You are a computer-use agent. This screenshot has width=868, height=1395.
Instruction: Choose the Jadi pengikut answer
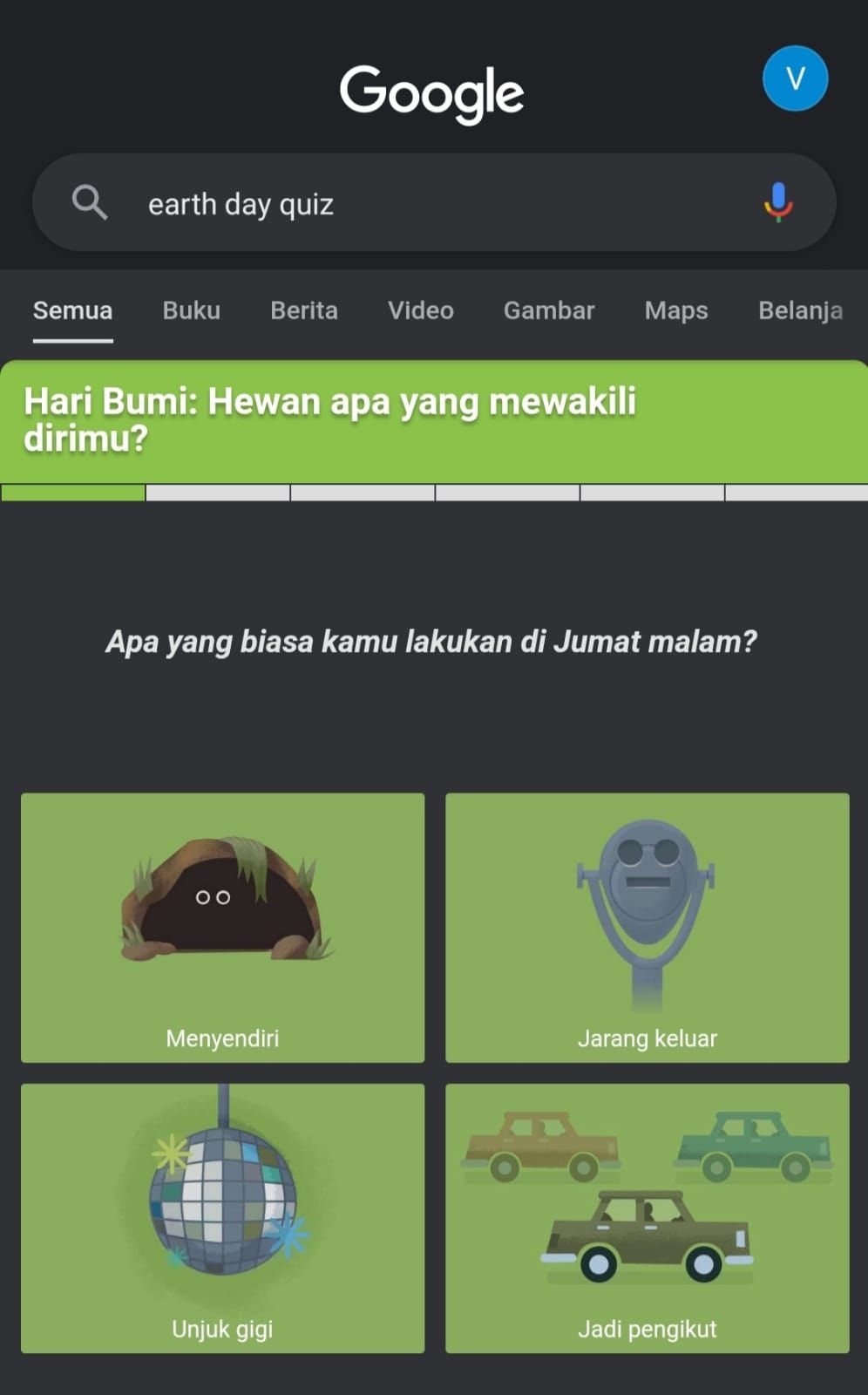click(x=648, y=1218)
